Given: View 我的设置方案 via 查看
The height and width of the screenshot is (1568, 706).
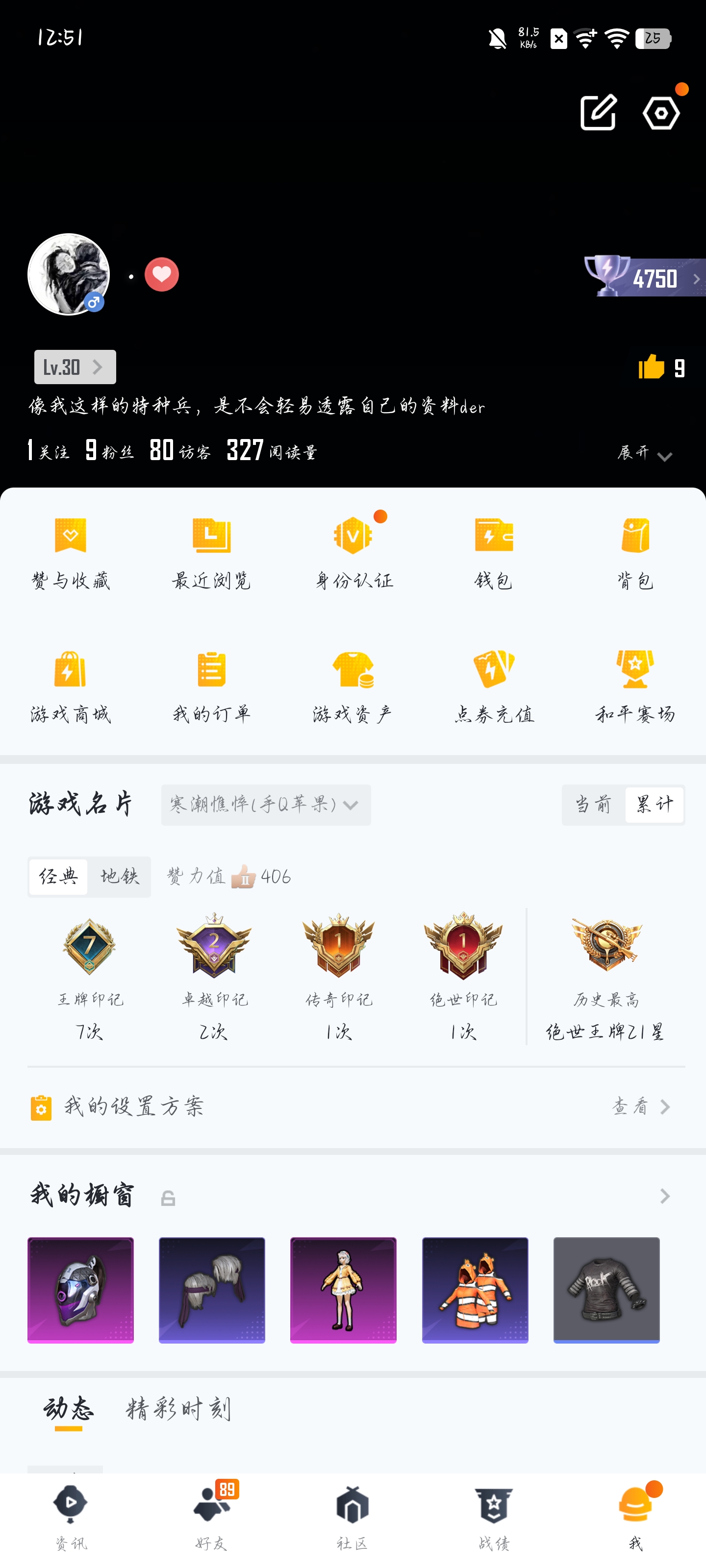Looking at the screenshot, I should (641, 1106).
